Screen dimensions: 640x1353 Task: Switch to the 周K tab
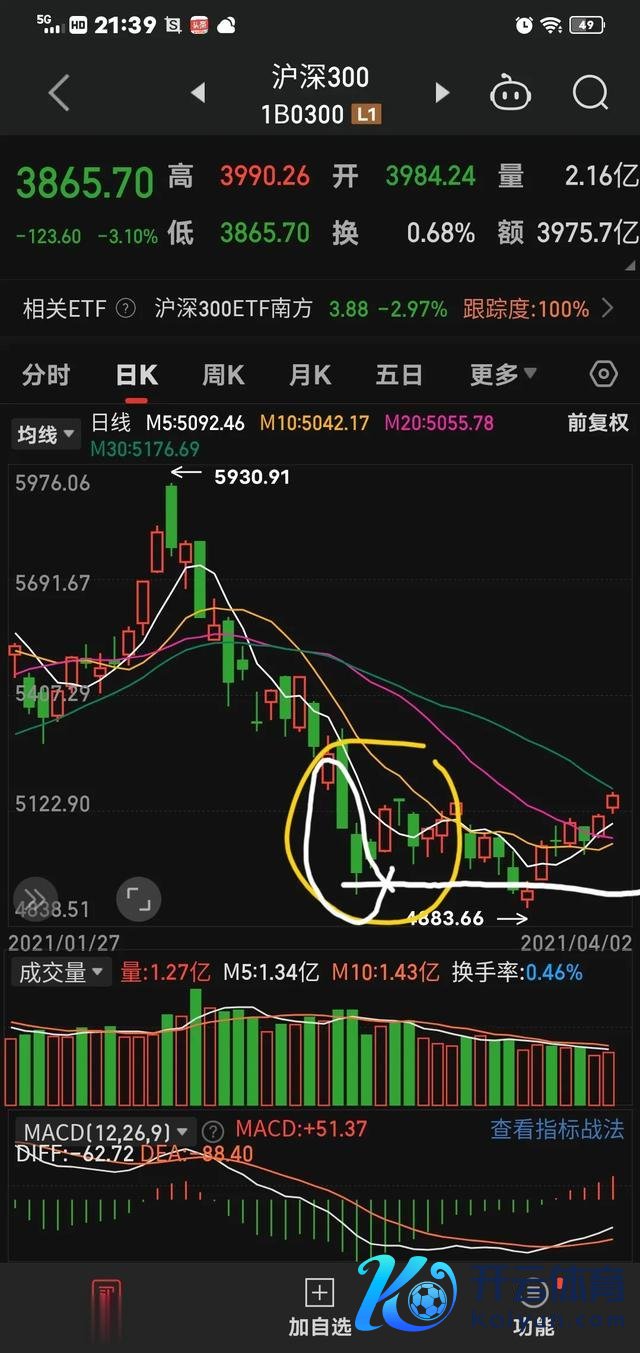[223, 375]
